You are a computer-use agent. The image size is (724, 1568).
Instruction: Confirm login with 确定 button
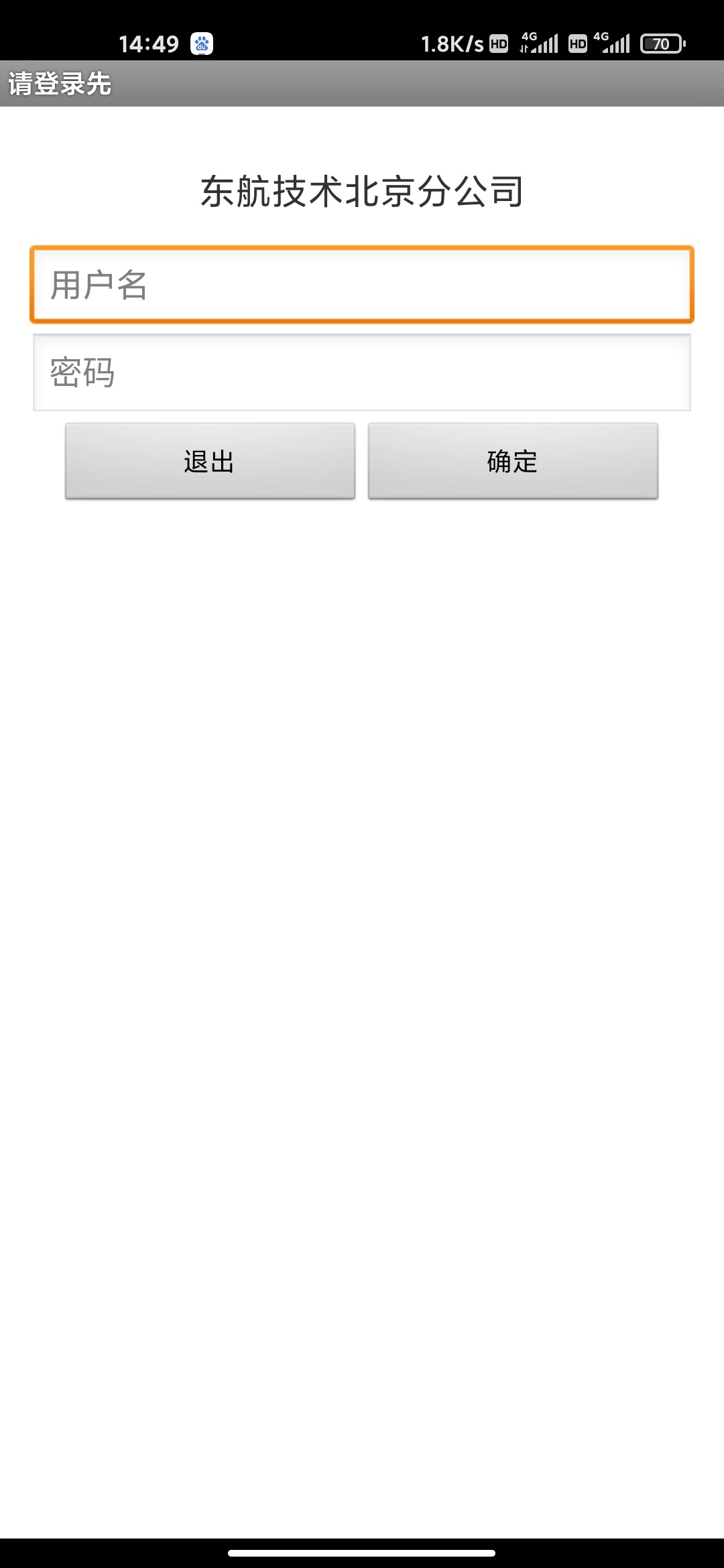pos(513,461)
